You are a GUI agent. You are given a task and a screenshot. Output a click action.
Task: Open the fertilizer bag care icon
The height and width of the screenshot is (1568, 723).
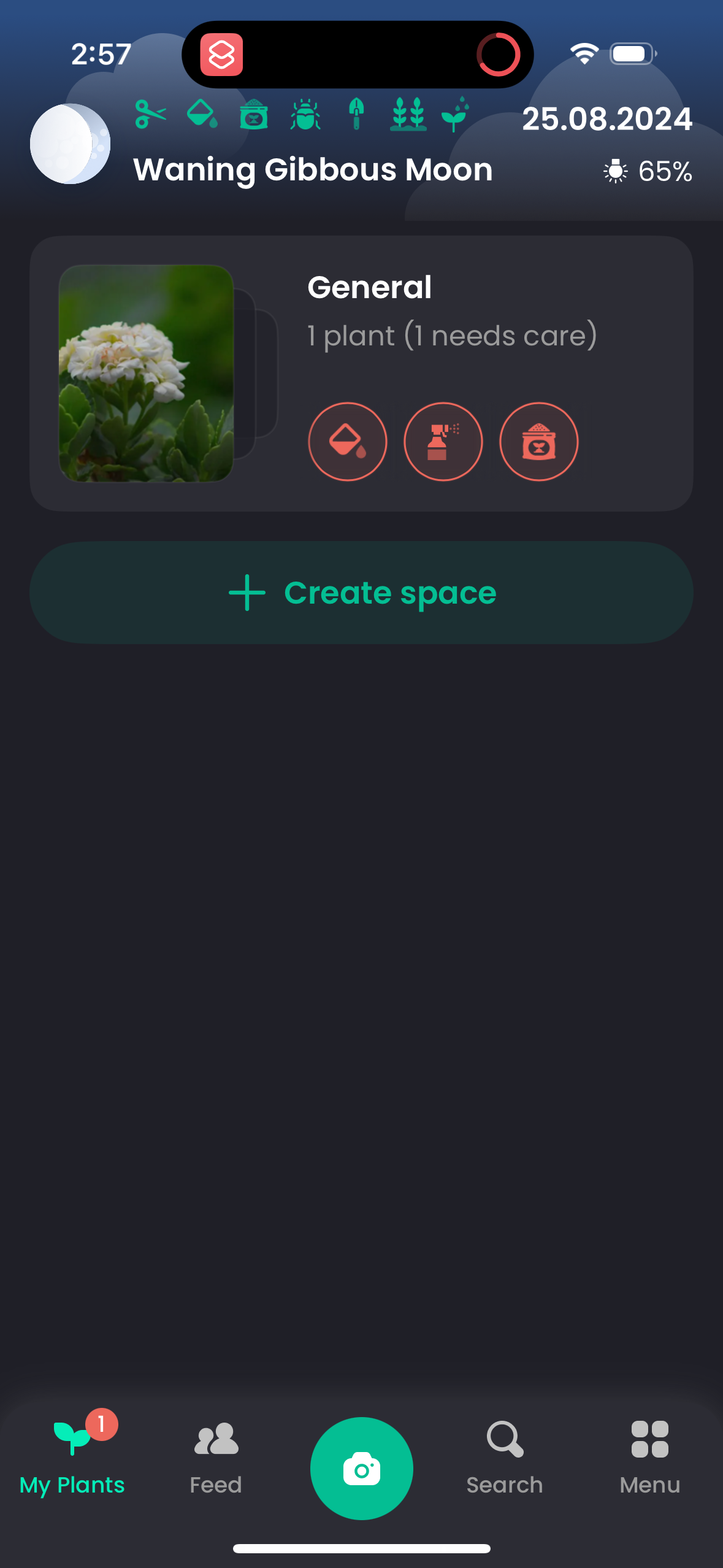click(x=254, y=117)
